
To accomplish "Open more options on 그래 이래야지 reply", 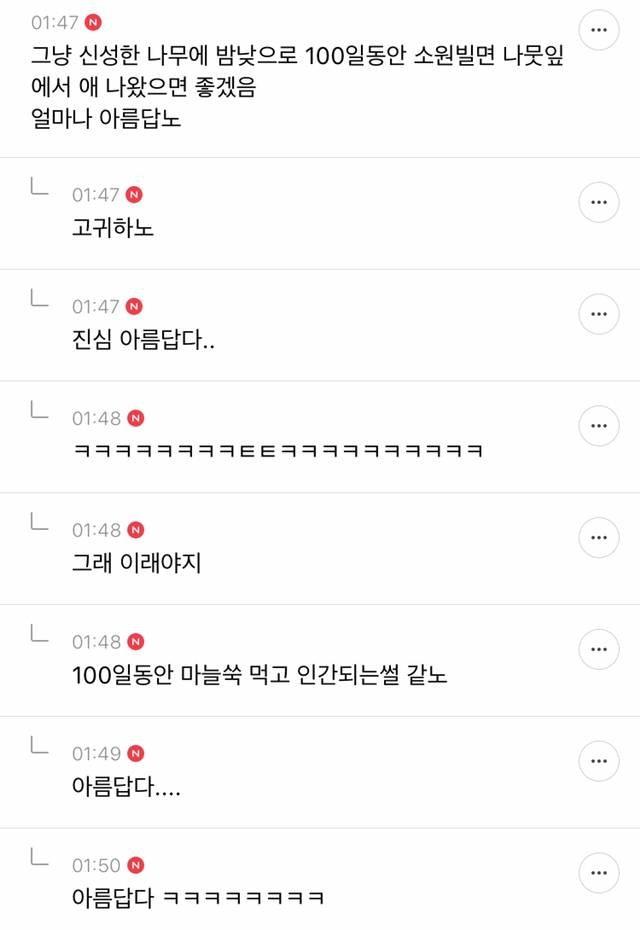I will pyautogui.click(x=598, y=538).
